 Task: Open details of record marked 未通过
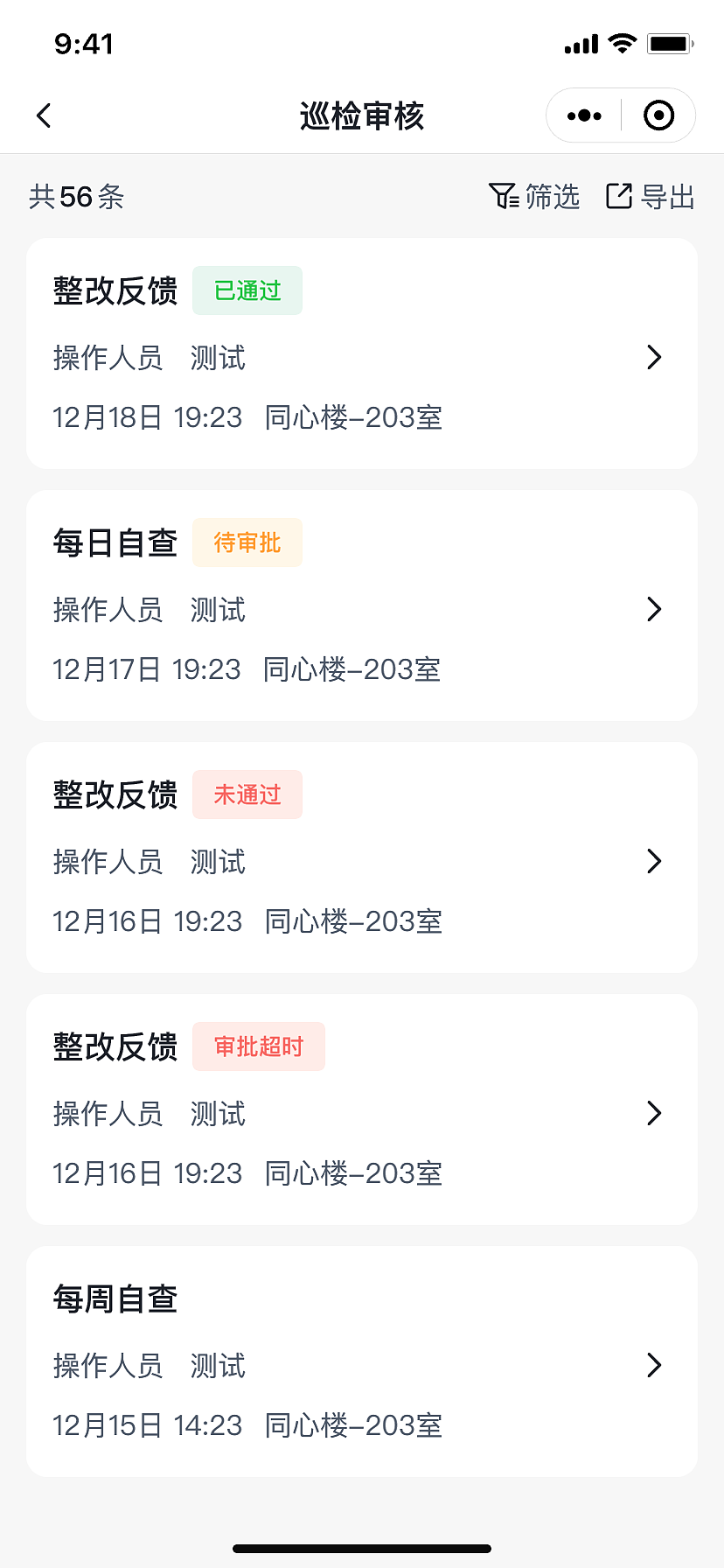[x=654, y=861]
